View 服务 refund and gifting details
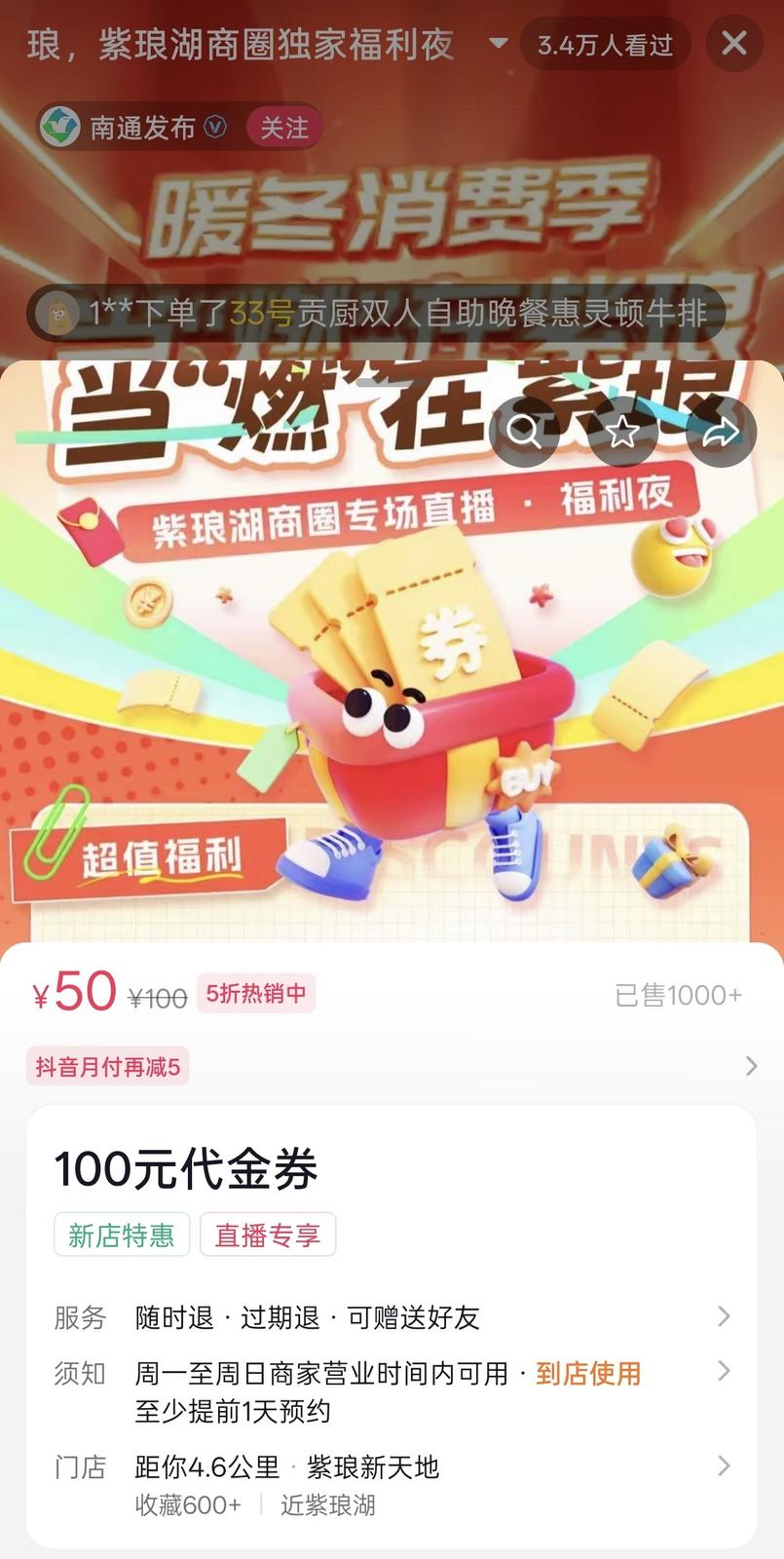Image resolution: width=784 pixels, height=1559 pixels. (390, 1317)
